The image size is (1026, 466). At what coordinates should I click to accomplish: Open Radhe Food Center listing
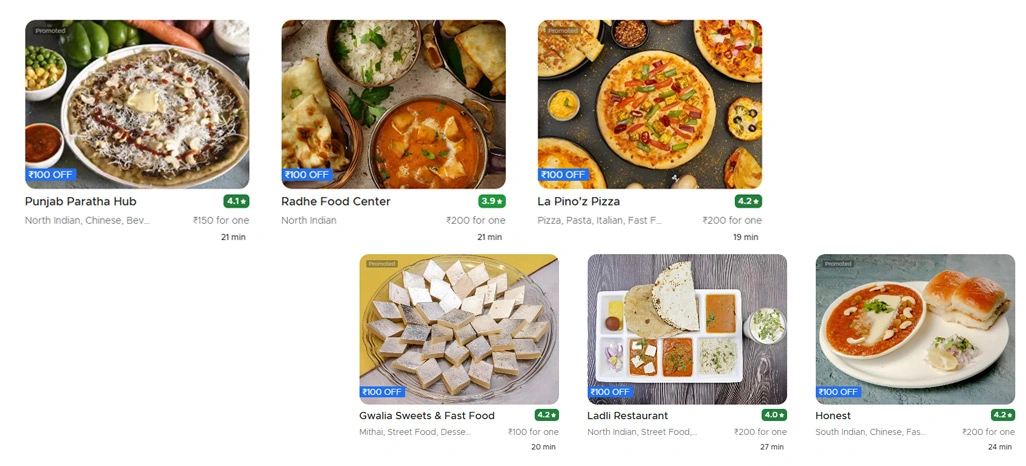click(393, 105)
